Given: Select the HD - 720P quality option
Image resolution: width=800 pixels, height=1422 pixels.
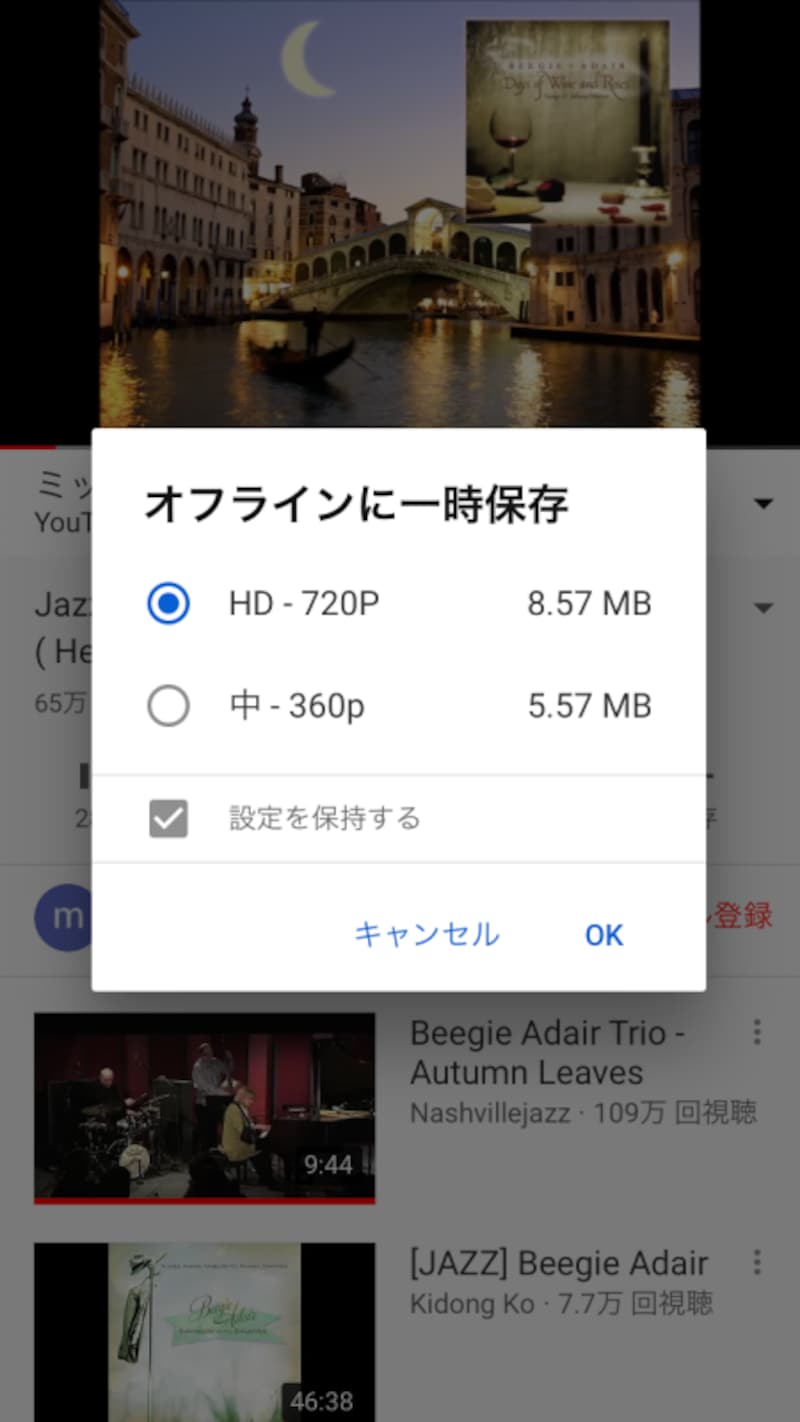Looking at the screenshot, I should point(168,603).
